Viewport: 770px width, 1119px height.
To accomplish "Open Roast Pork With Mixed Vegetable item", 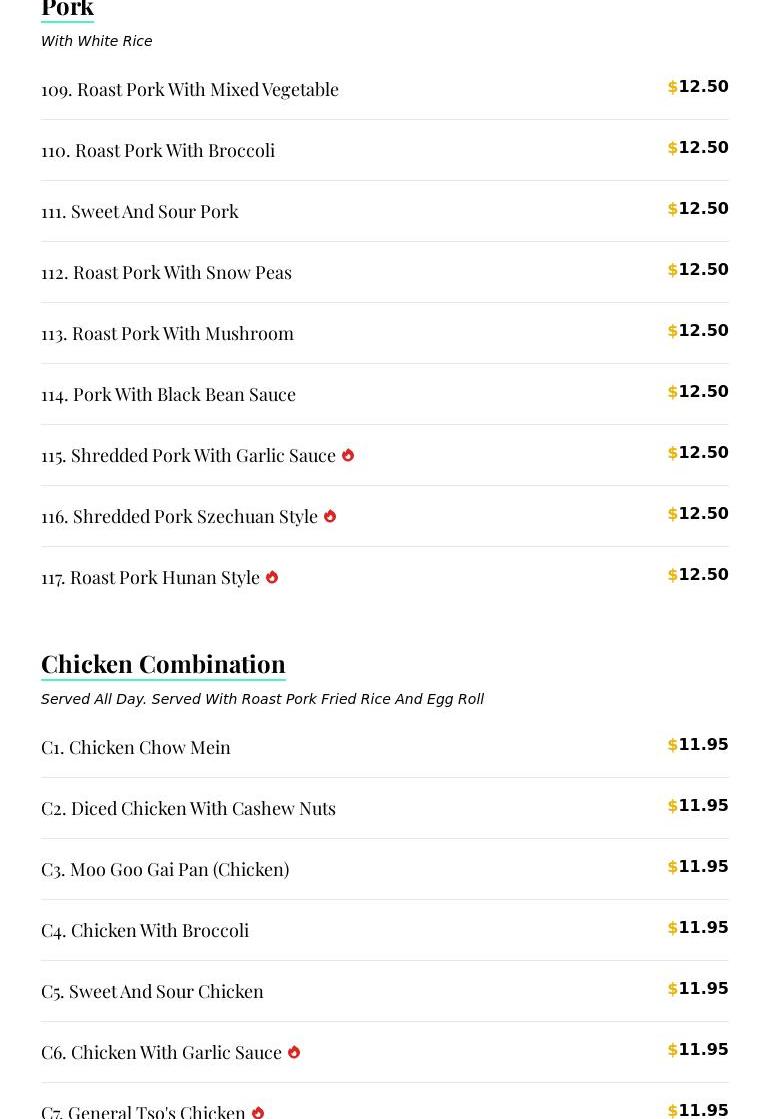I will (x=190, y=89).
